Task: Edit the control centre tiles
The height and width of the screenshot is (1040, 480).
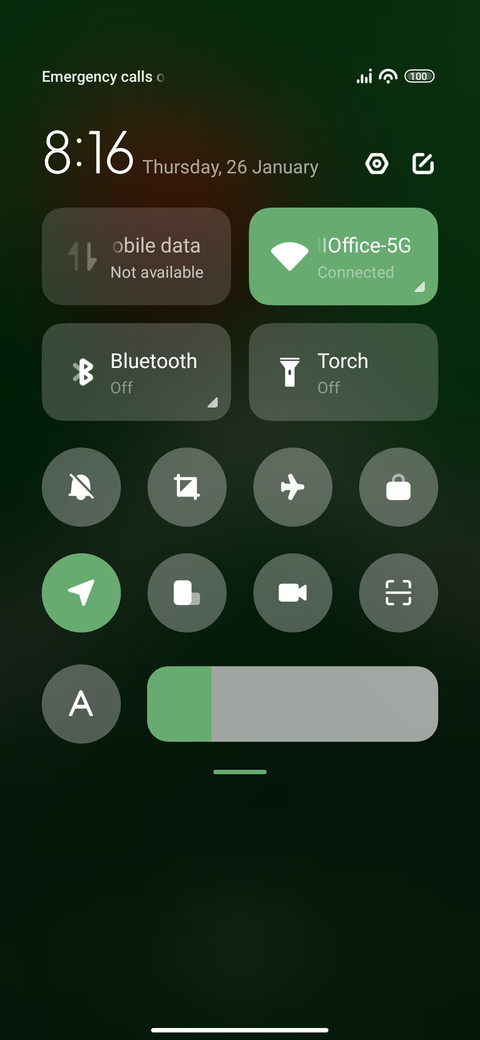Action: click(423, 164)
